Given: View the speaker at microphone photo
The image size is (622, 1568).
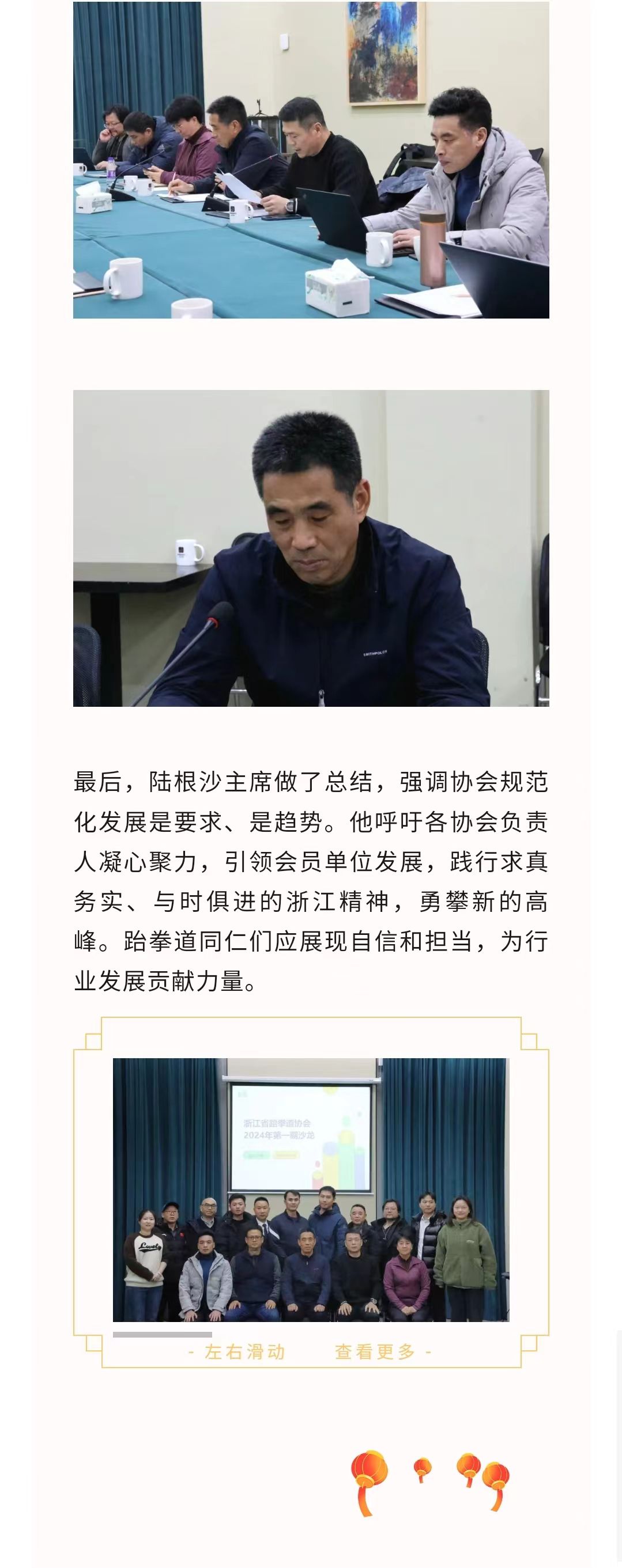Looking at the screenshot, I should [x=311, y=548].
